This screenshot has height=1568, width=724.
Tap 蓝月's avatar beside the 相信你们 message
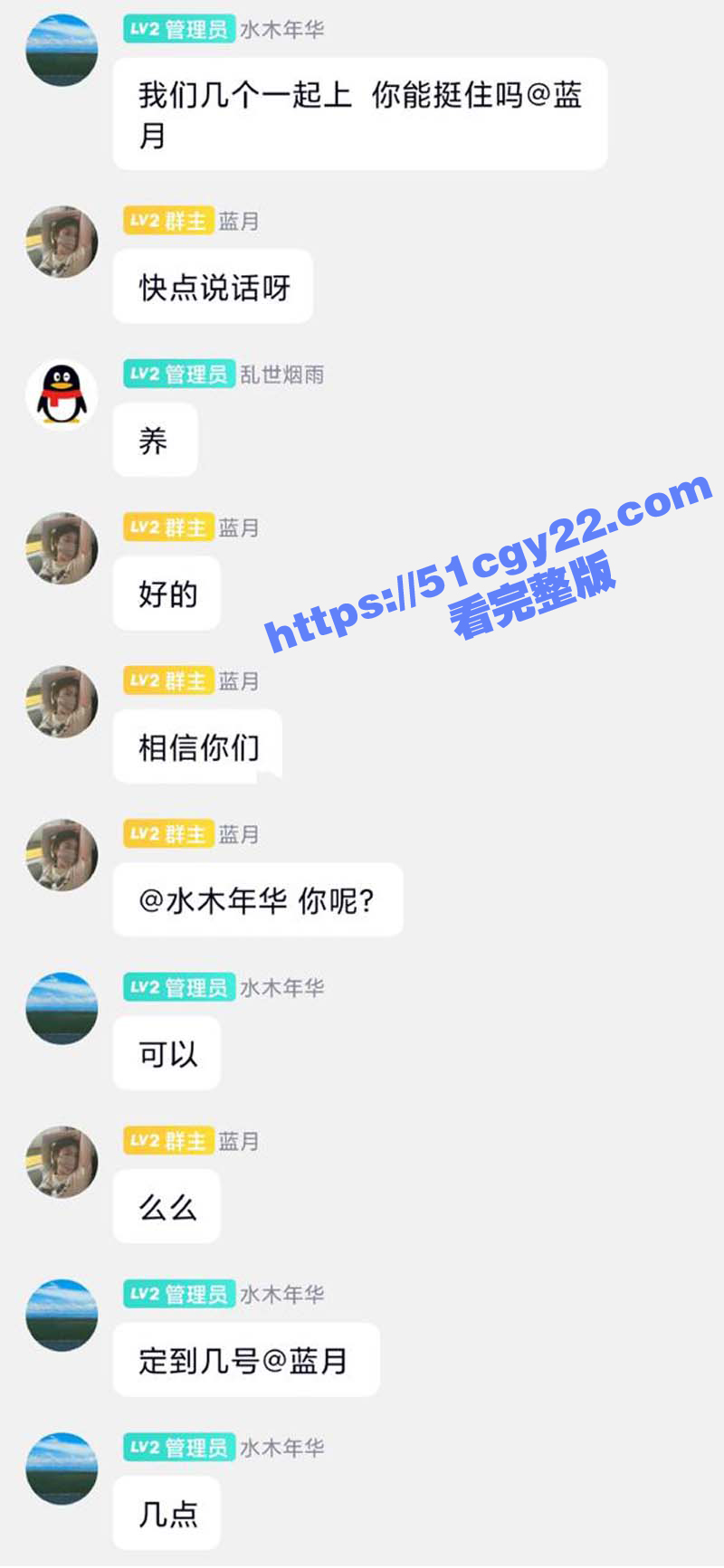click(62, 702)
